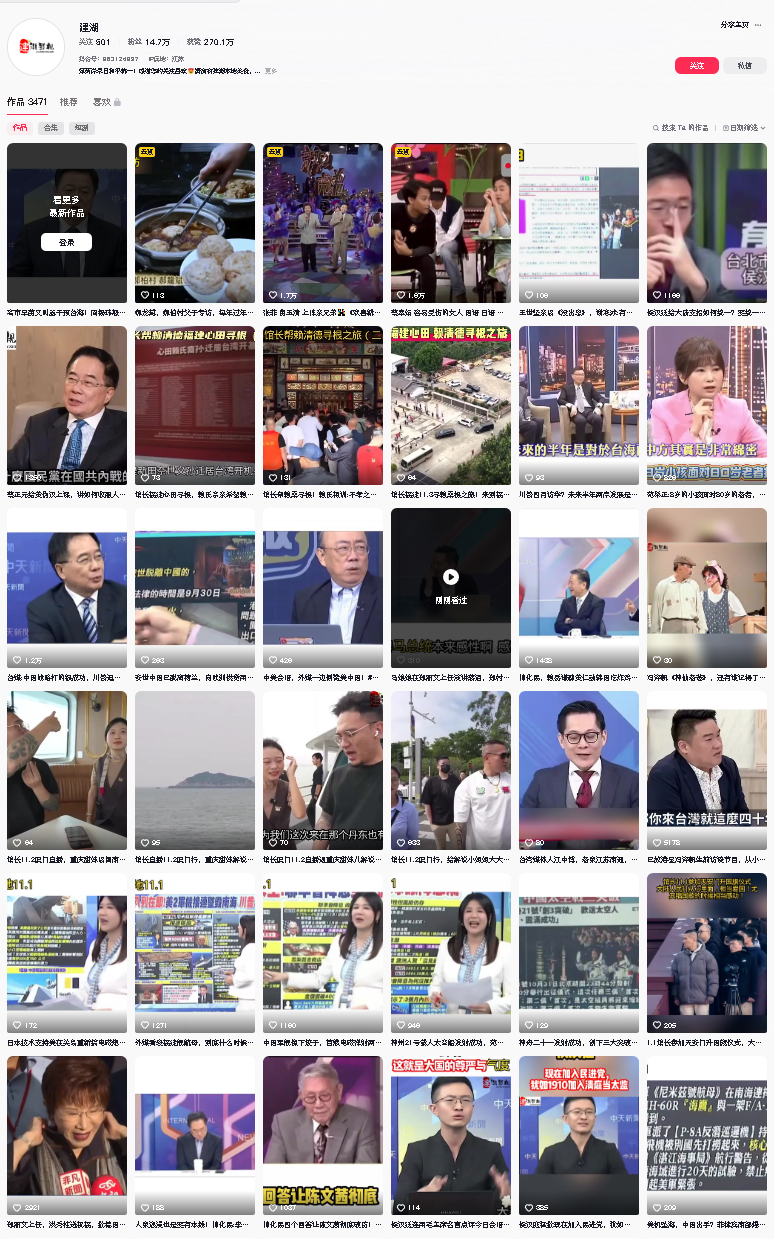
Task: Switch to the 喜欢 tab
Action: click(105, 102)
